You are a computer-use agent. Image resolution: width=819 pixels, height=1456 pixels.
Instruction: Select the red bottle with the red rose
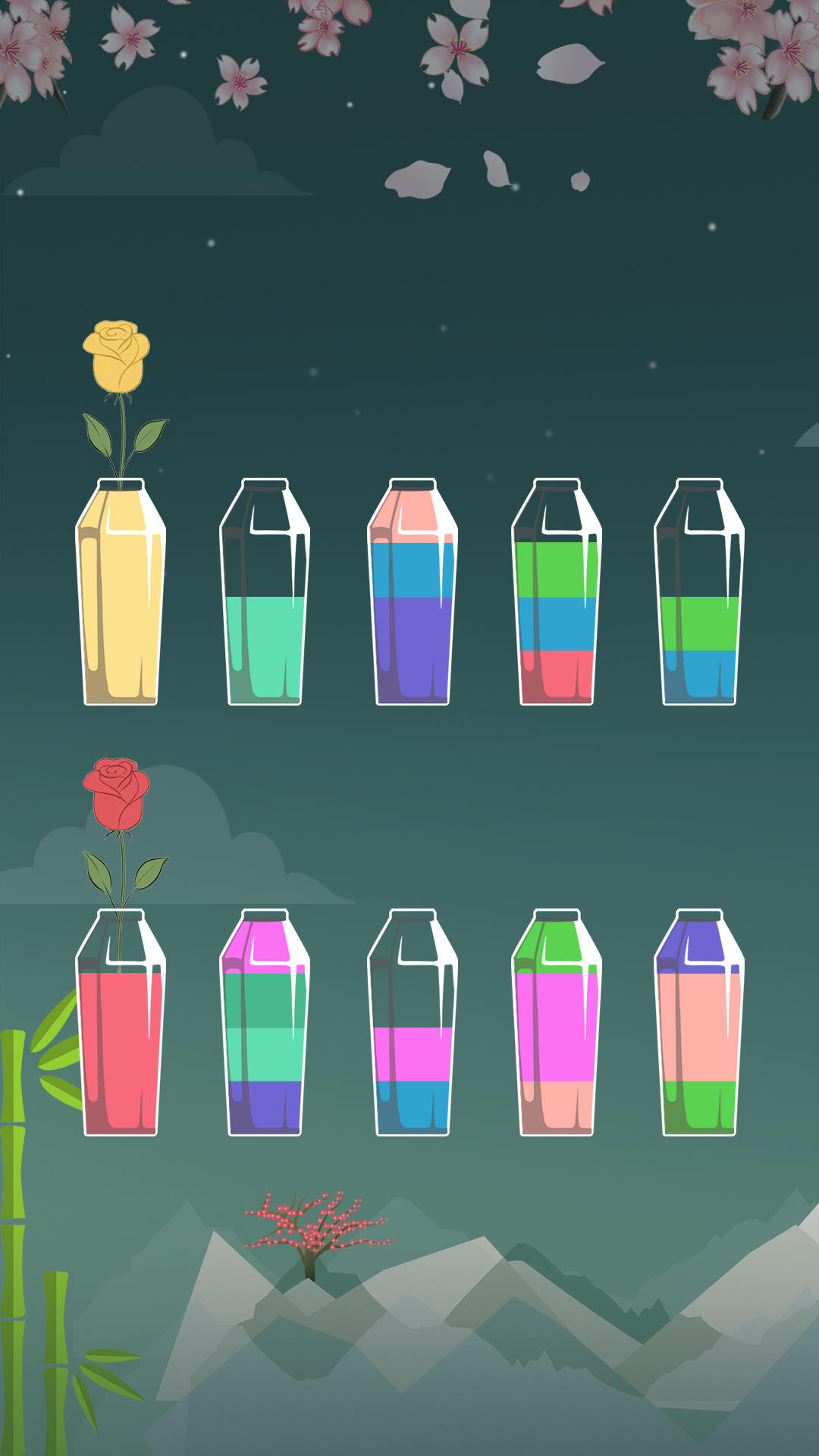[x=121, y=1030]
